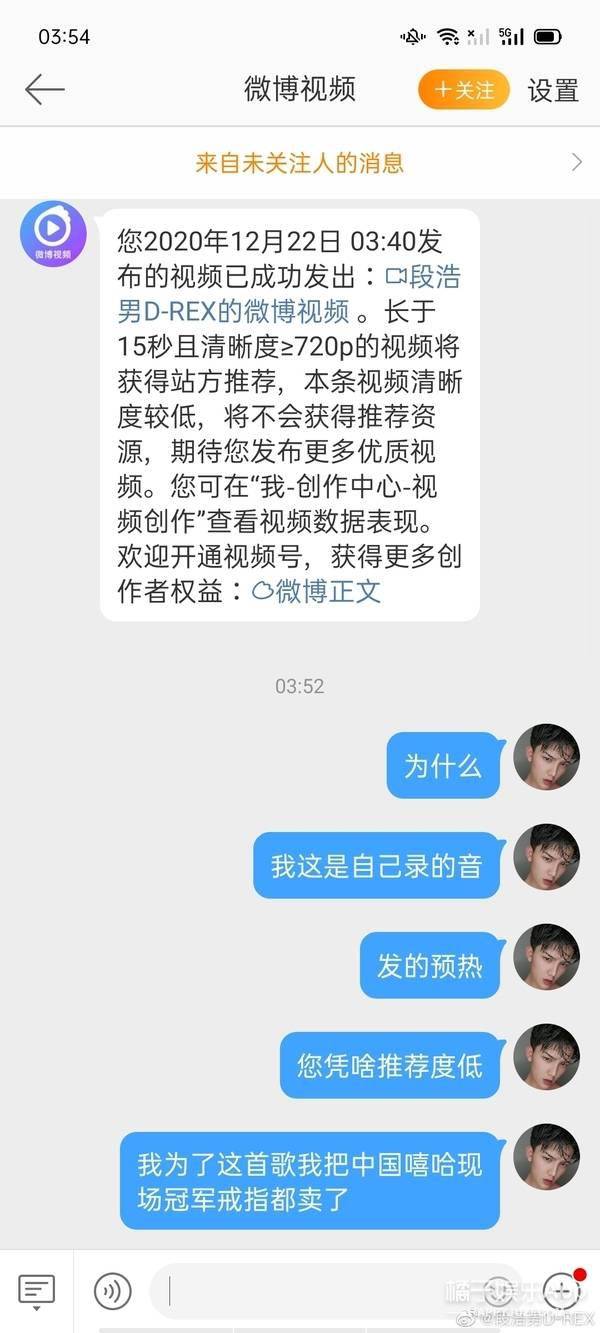This screenshot has height=1333, width=600.
Task: Open the plus attachments button
Action: pos(562,1291)
